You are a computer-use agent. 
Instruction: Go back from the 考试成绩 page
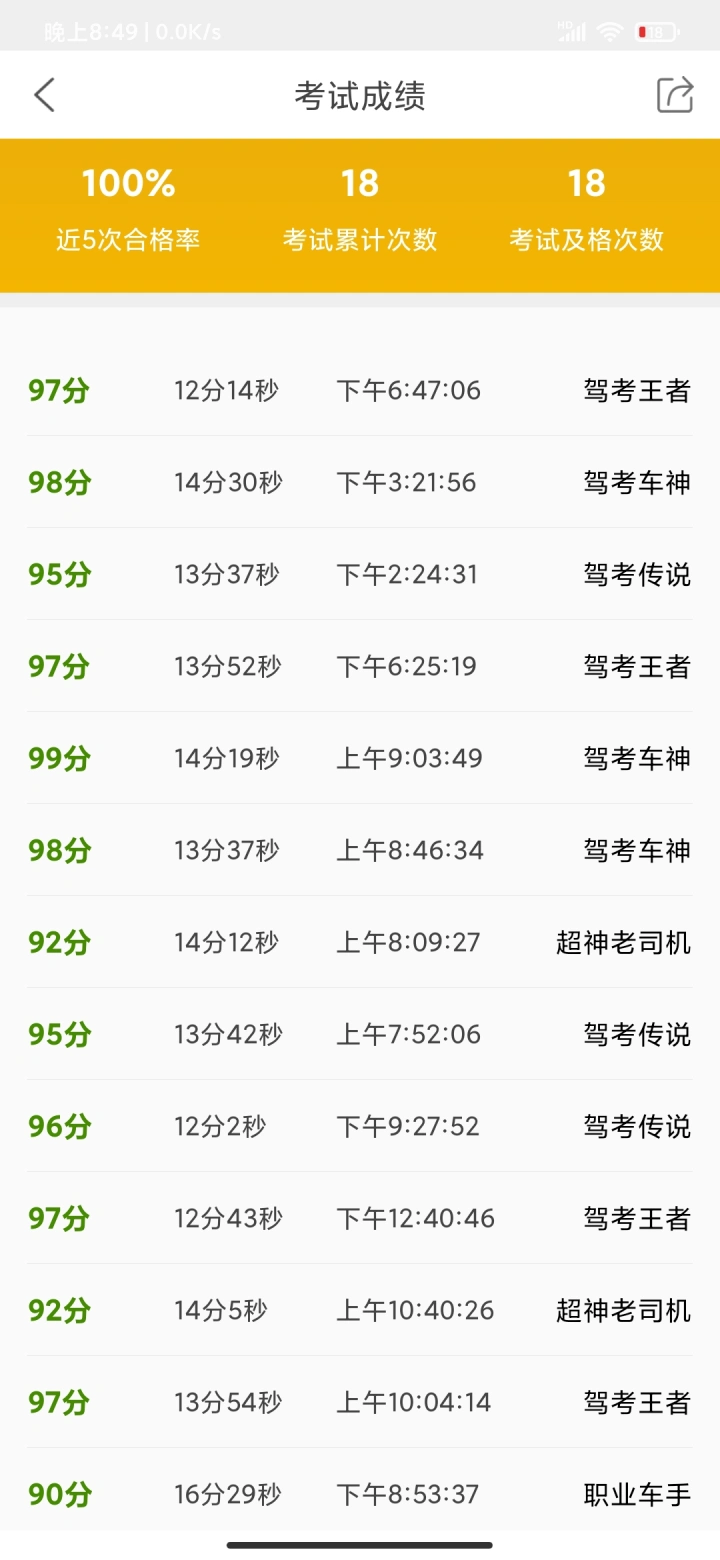pos(44,95)
